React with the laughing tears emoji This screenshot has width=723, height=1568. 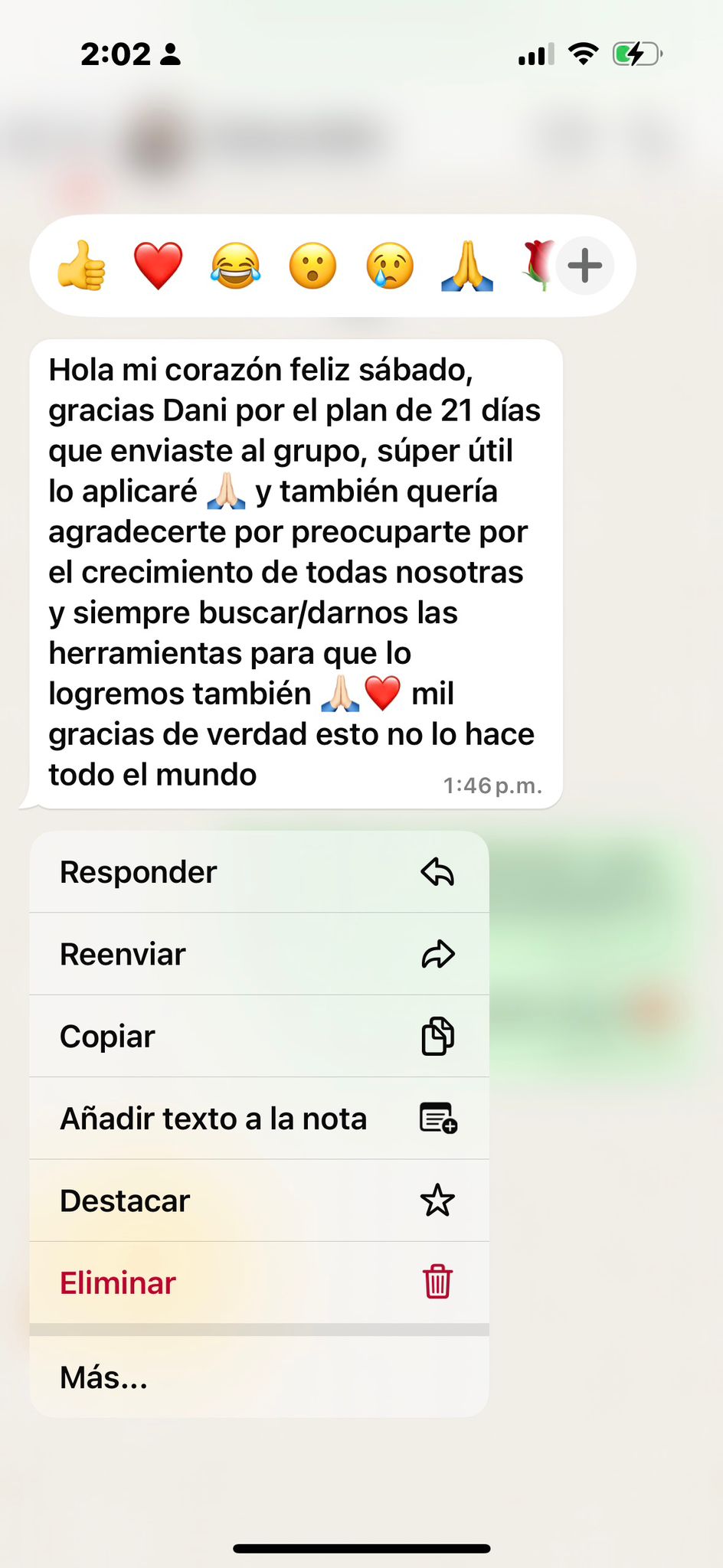235,266
